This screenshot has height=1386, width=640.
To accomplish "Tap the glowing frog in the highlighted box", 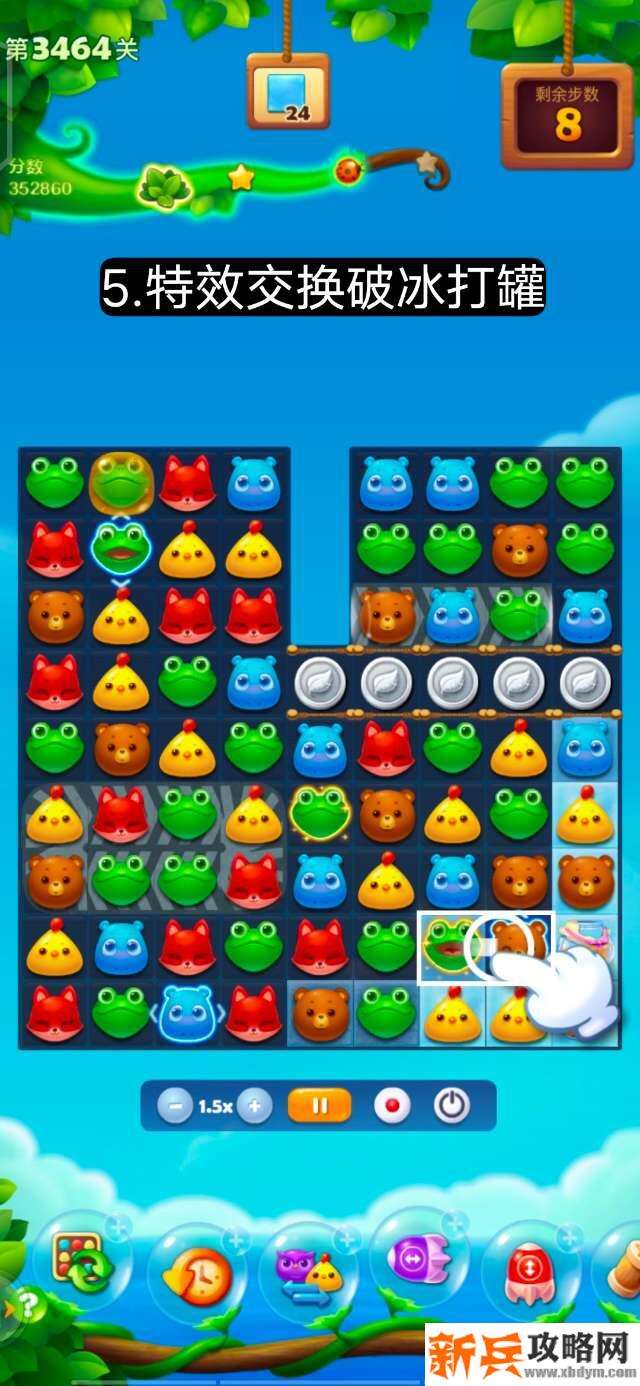I will (x=450, y=946).
